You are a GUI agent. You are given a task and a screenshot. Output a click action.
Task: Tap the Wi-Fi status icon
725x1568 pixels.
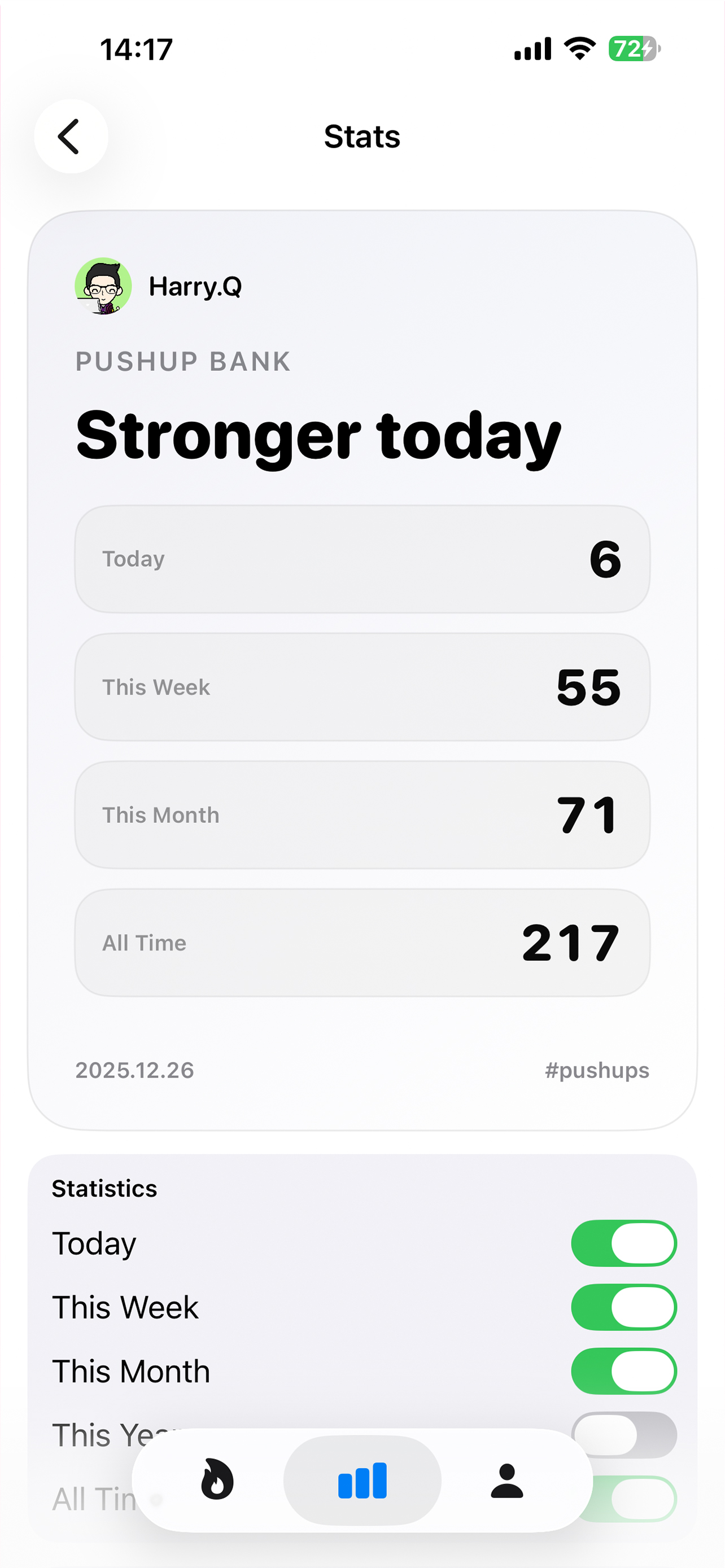pos(579,49)
